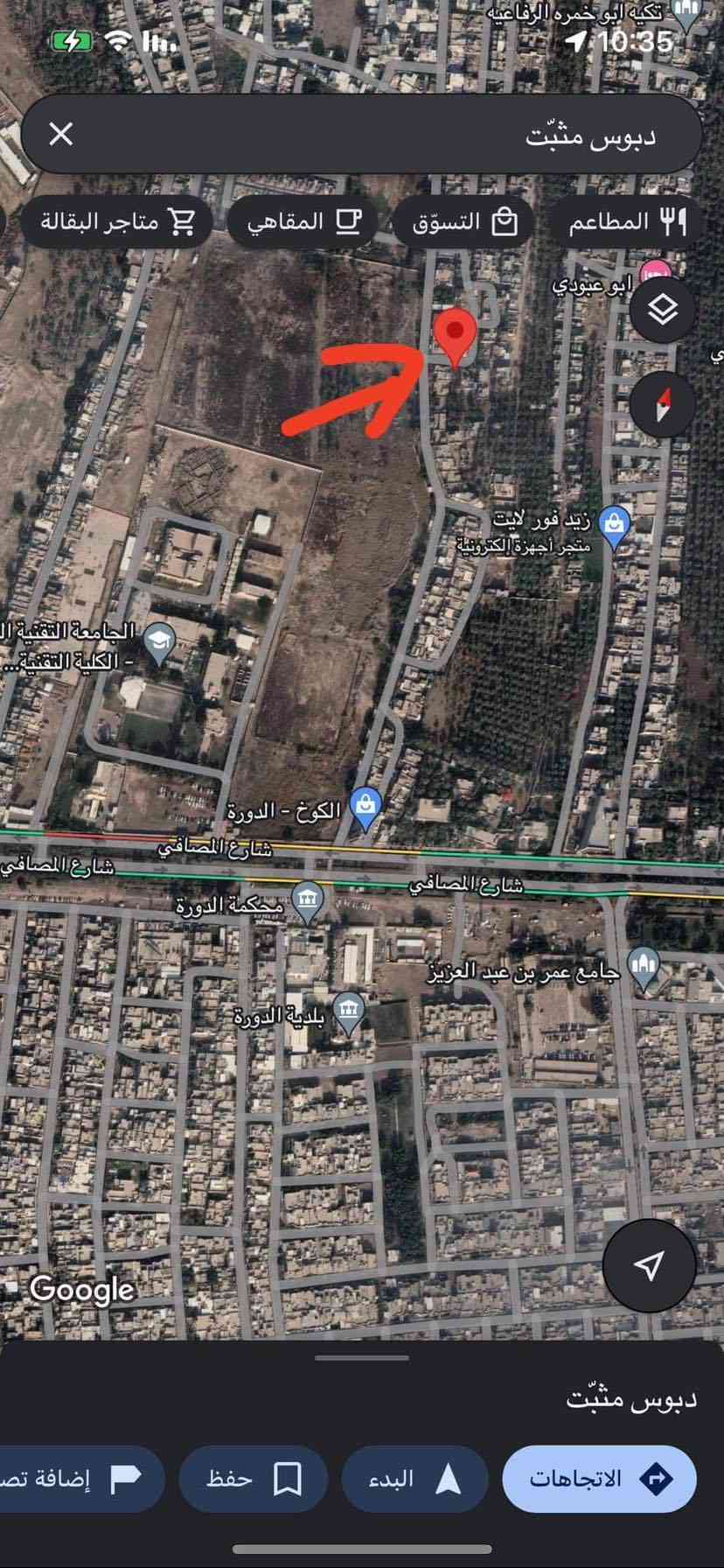Filter by Cafes (المقاهي) chip
The image size is (724, 1568).
[x=303, y=222]
